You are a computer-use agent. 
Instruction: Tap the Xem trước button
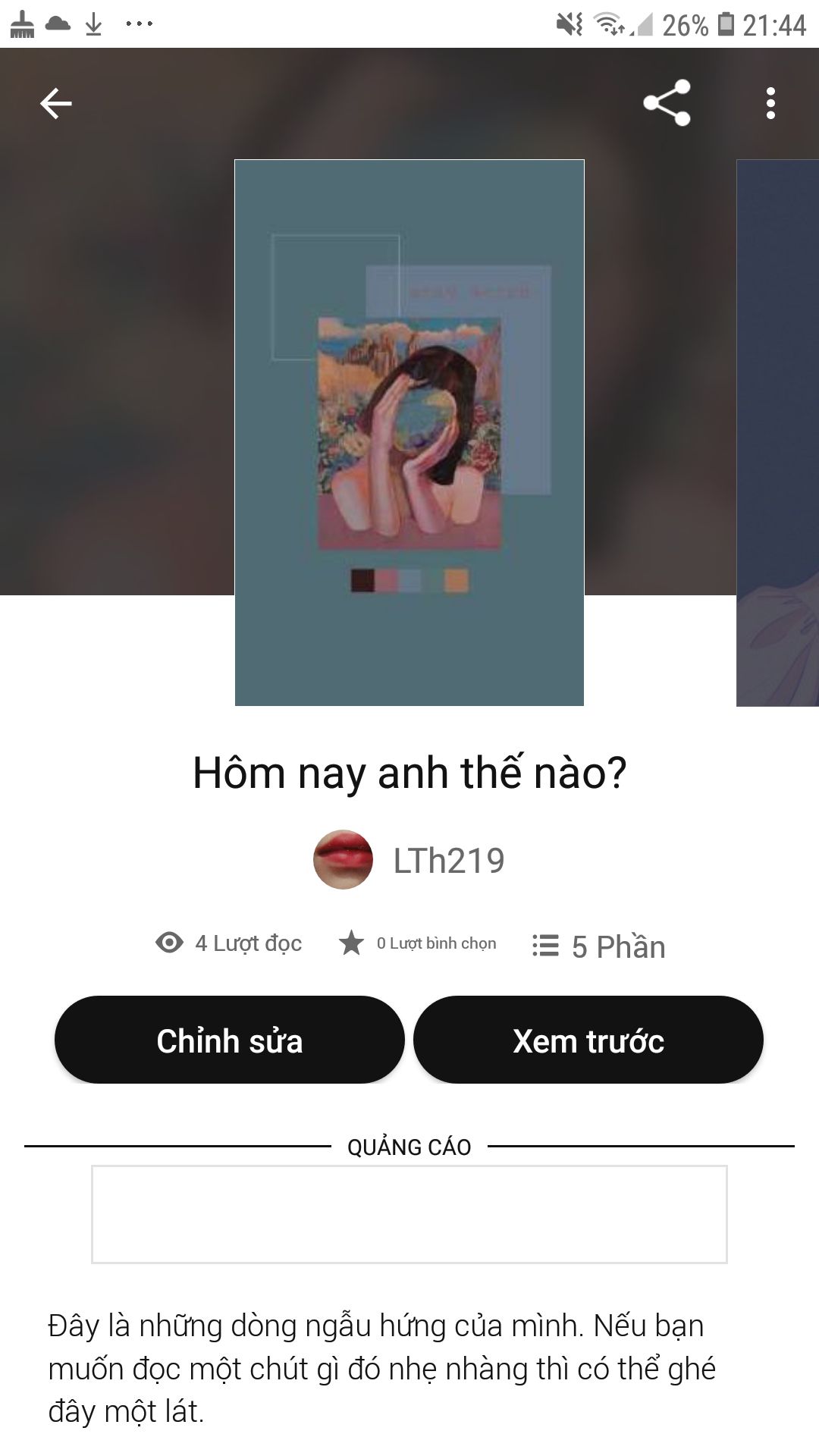588,1040
